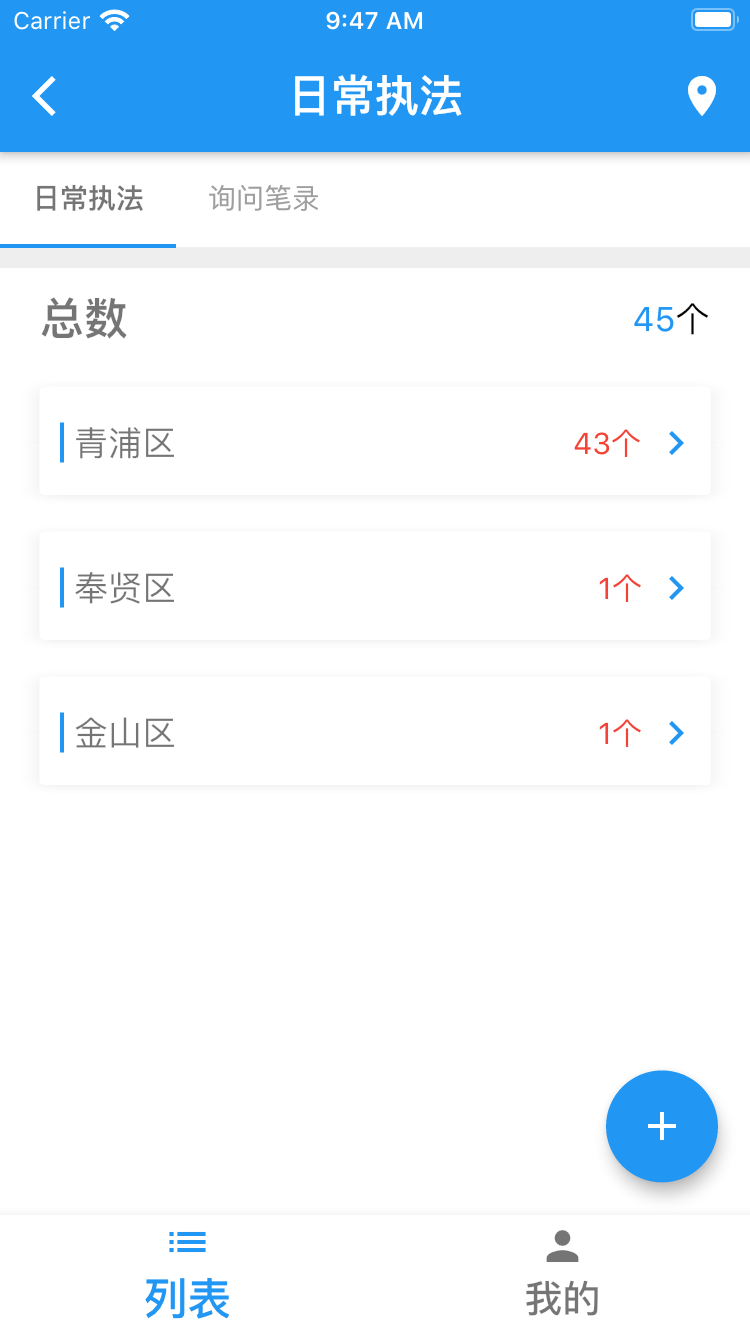
Task: Expand the 奉贤区 entry via its chevron
Action: [x=676, y=587]
